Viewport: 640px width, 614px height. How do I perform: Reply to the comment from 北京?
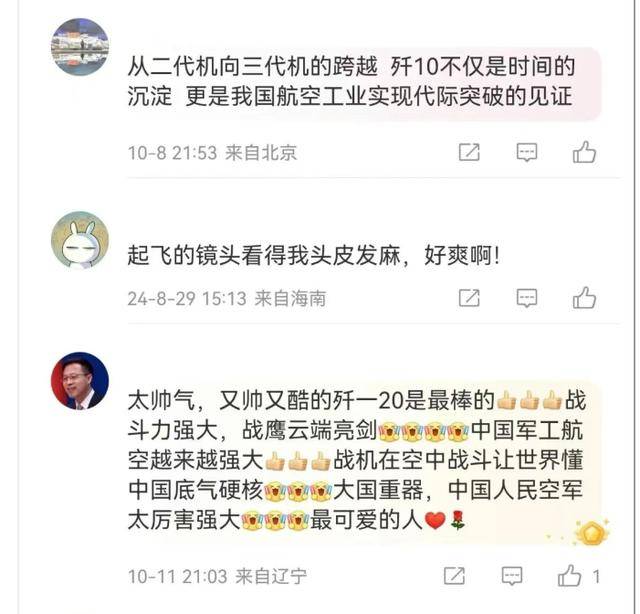click(526, 152)
